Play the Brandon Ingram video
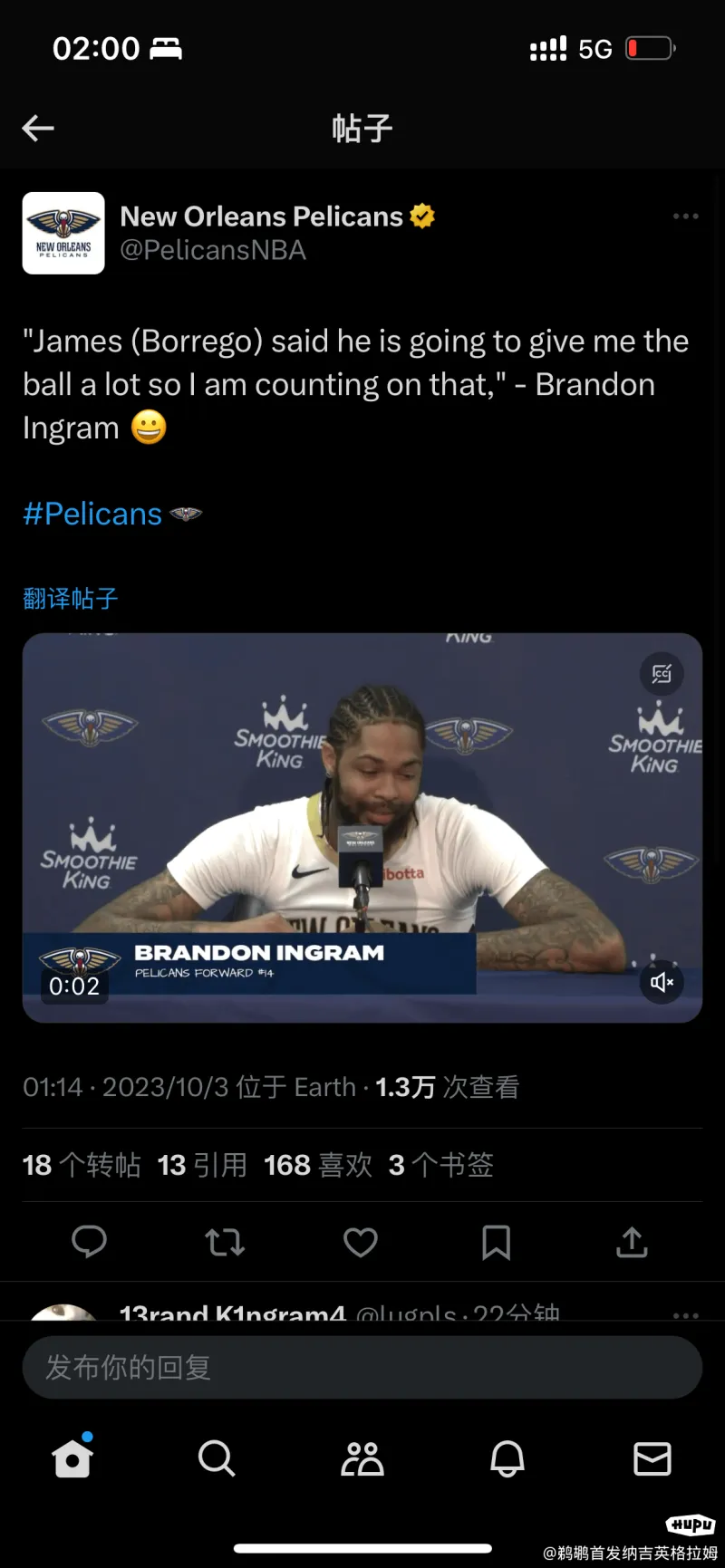Viewport: 725px width, 1568px height. [x=362, y=827]
